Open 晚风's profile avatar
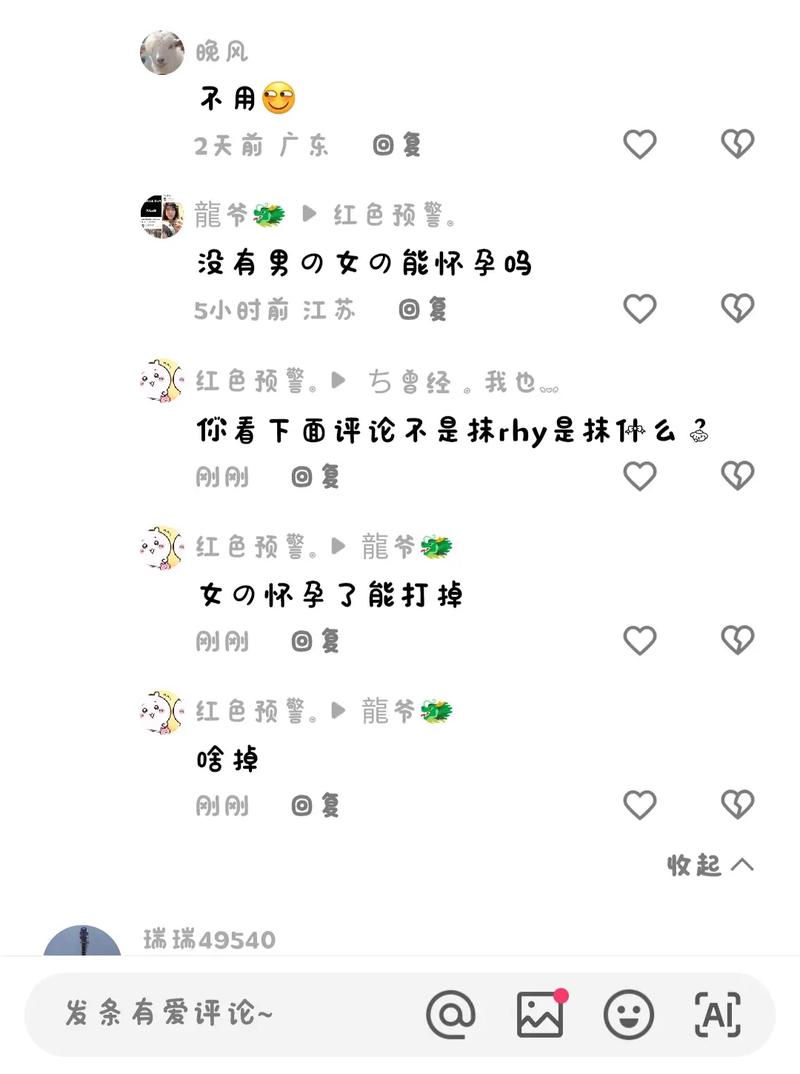Viewport: 800px width, 1074px height. pos(162,53)
